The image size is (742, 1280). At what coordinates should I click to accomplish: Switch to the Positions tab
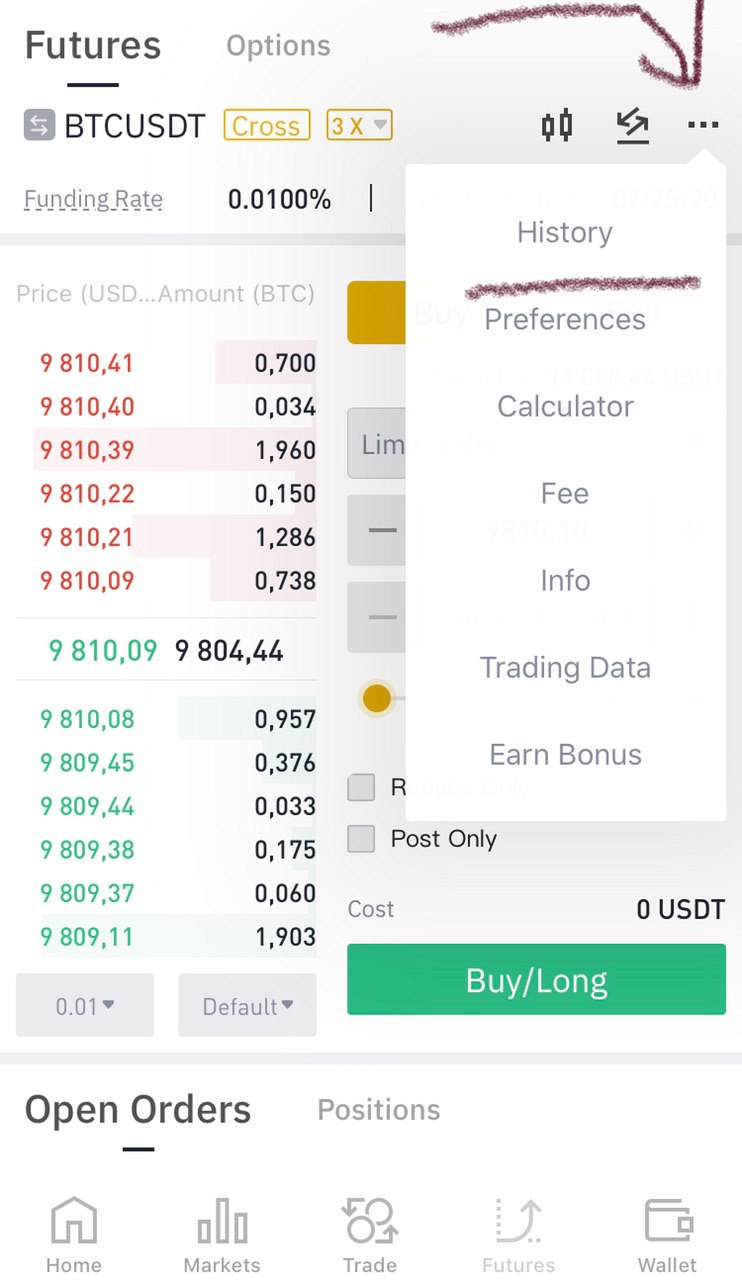[x=378, y=1109]
